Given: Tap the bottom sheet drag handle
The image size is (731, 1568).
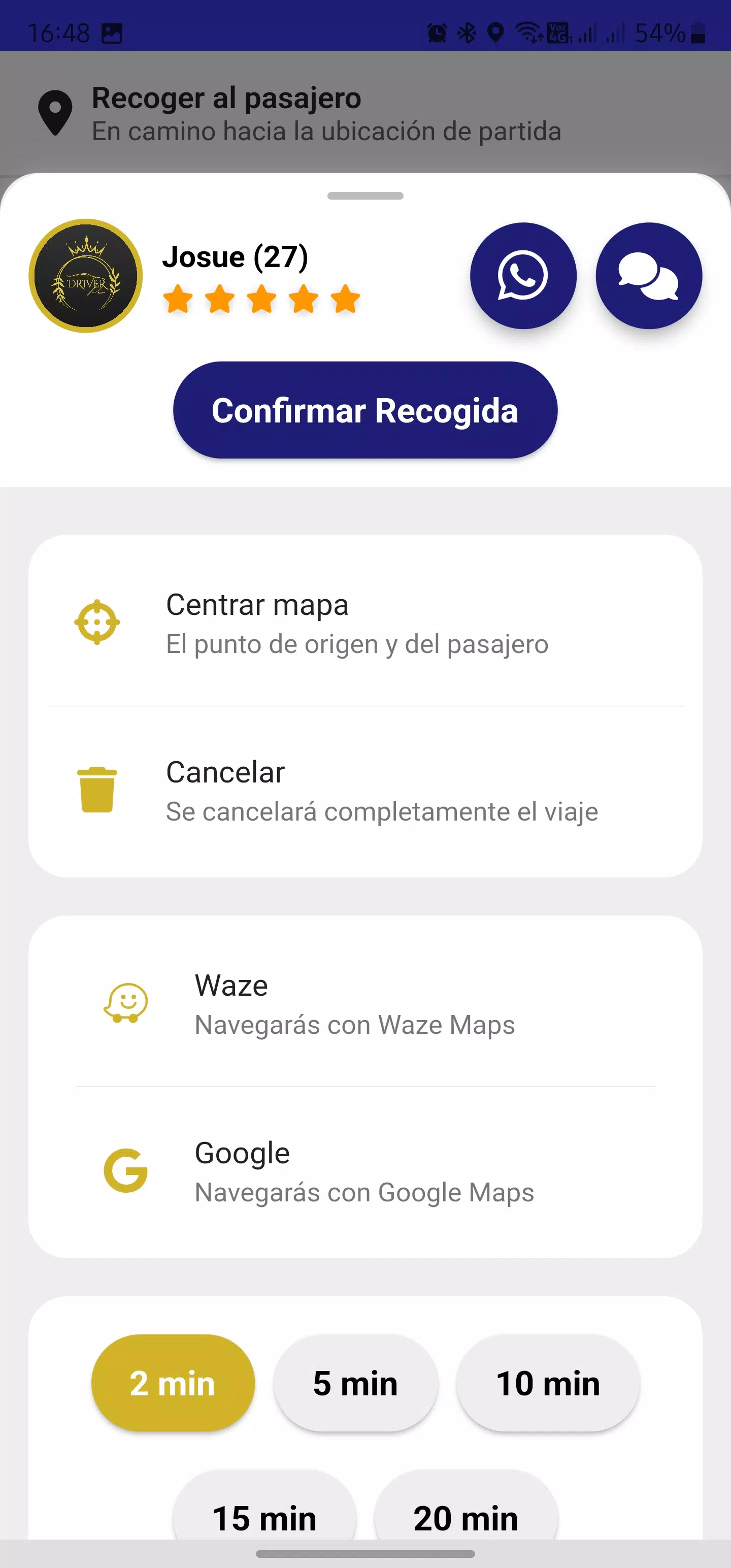Looking at the screenshot, I should [365, 196].
